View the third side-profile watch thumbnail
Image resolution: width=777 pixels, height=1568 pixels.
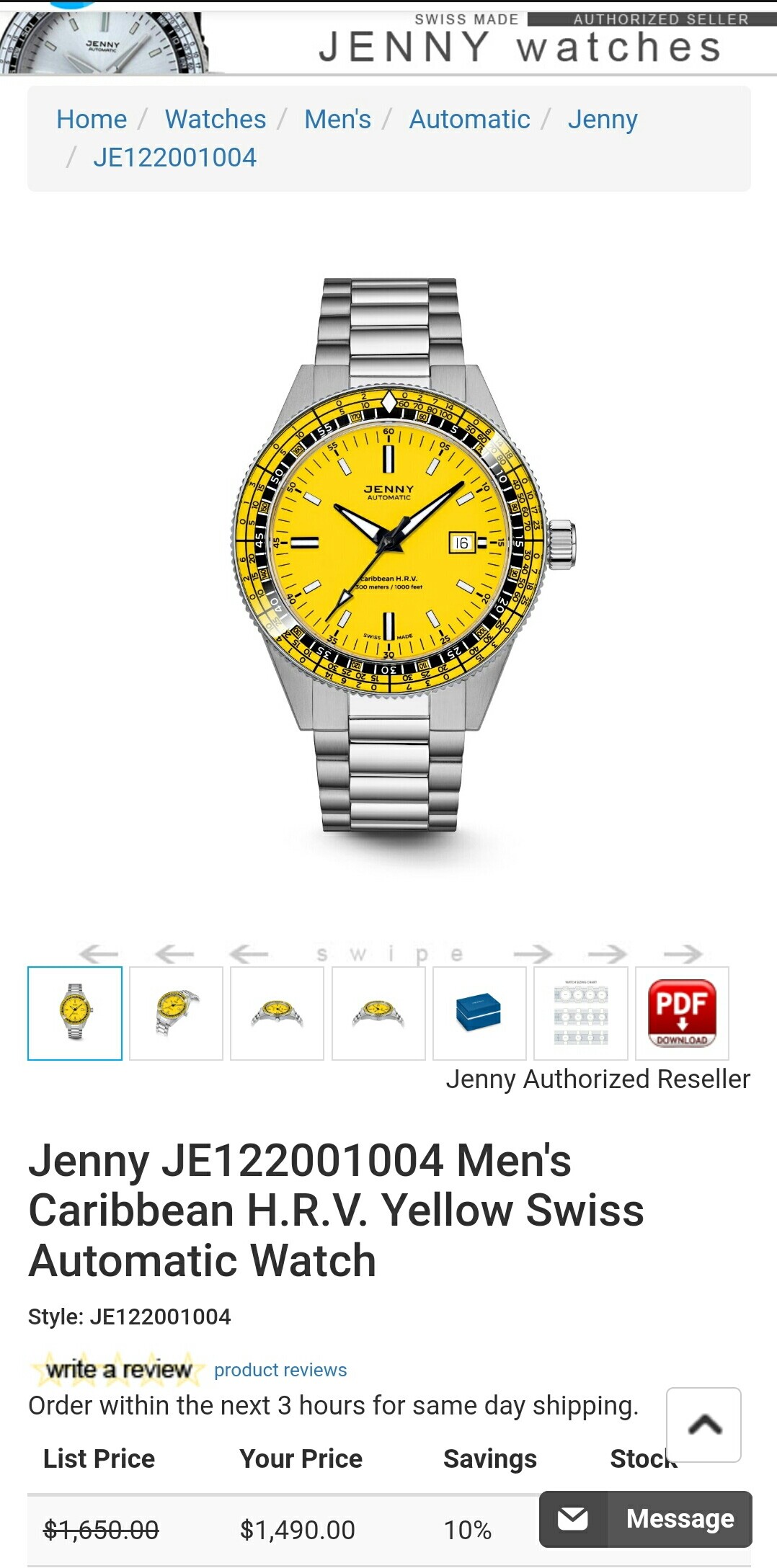coord(277,1013)
